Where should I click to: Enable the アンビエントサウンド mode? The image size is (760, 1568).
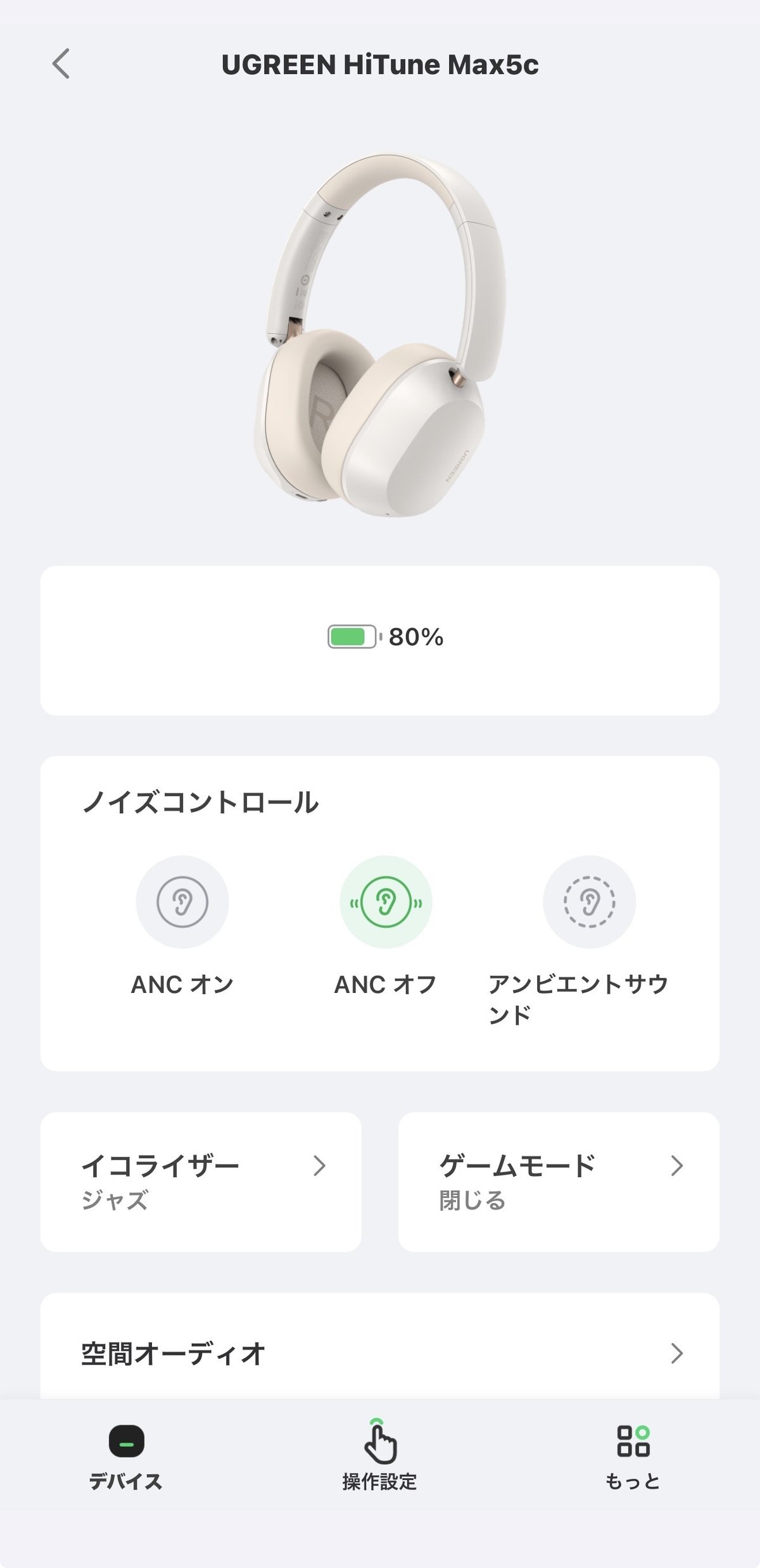pos(589,902)
